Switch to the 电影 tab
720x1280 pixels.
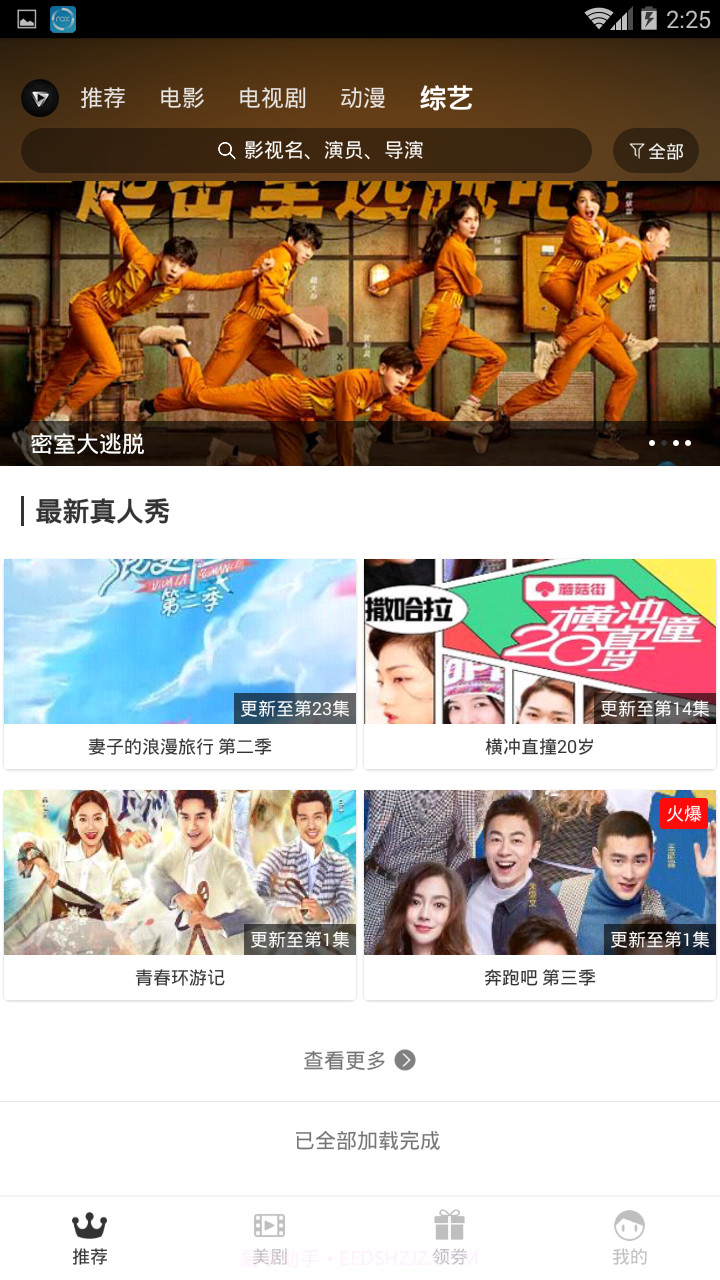tap(180, 98)
